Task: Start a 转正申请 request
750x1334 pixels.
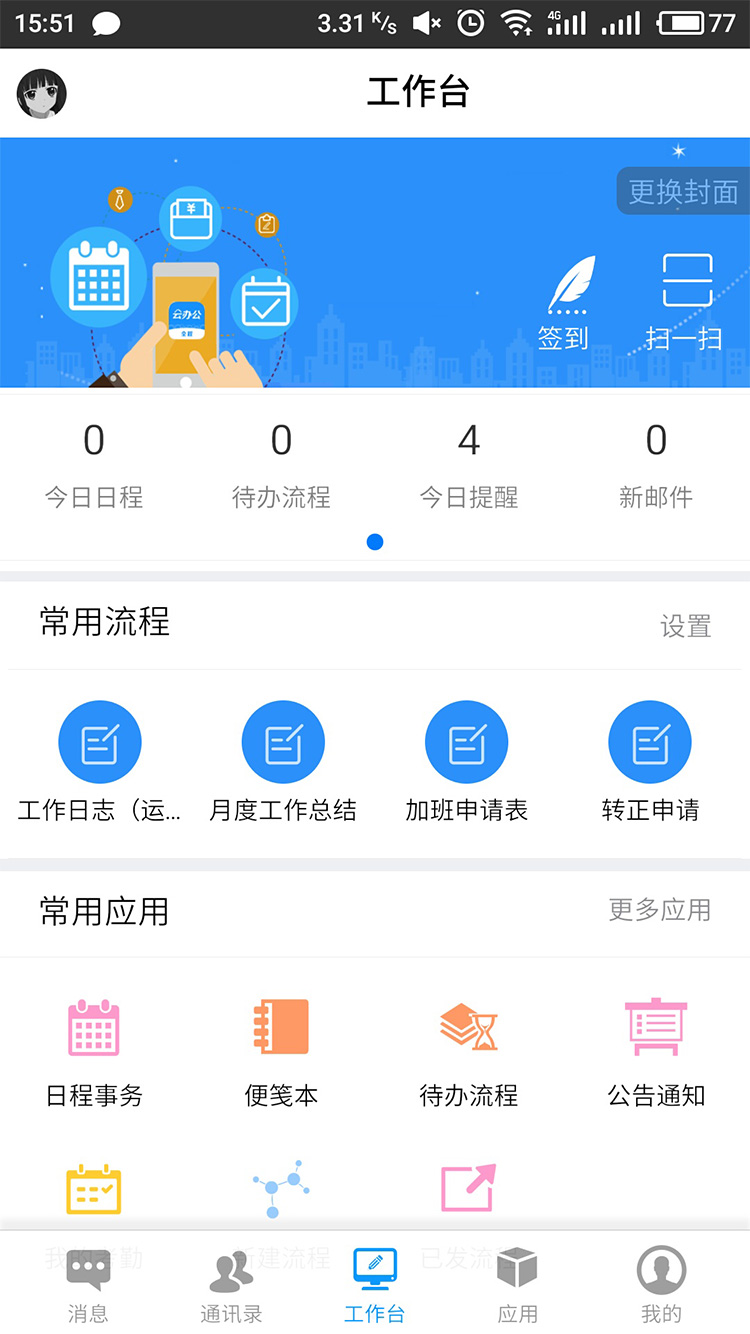Action: pos(650,762)
